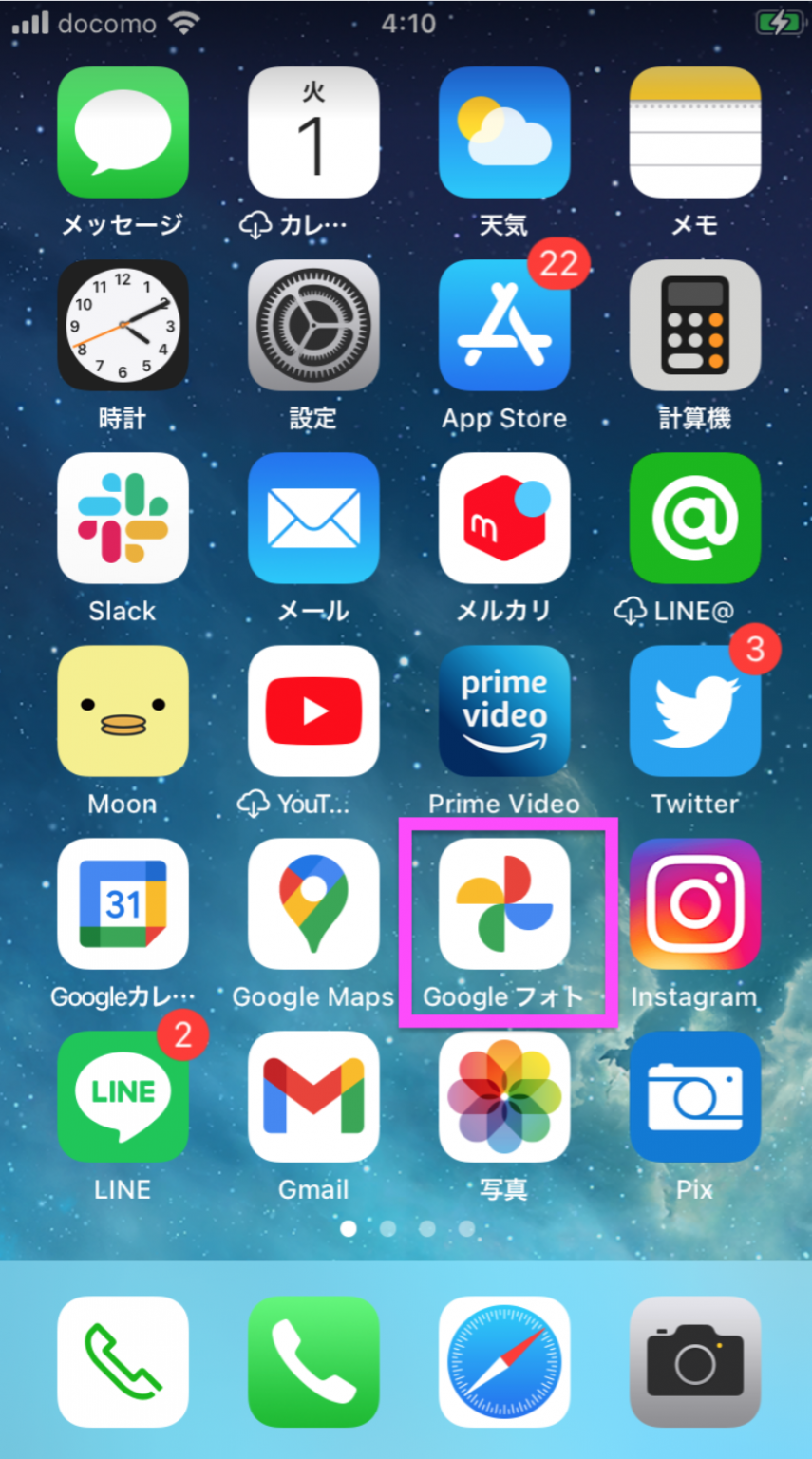The image size is (812, 1459).
Task: Tap the home screen page indicator dots
Action: (407, 1228)
